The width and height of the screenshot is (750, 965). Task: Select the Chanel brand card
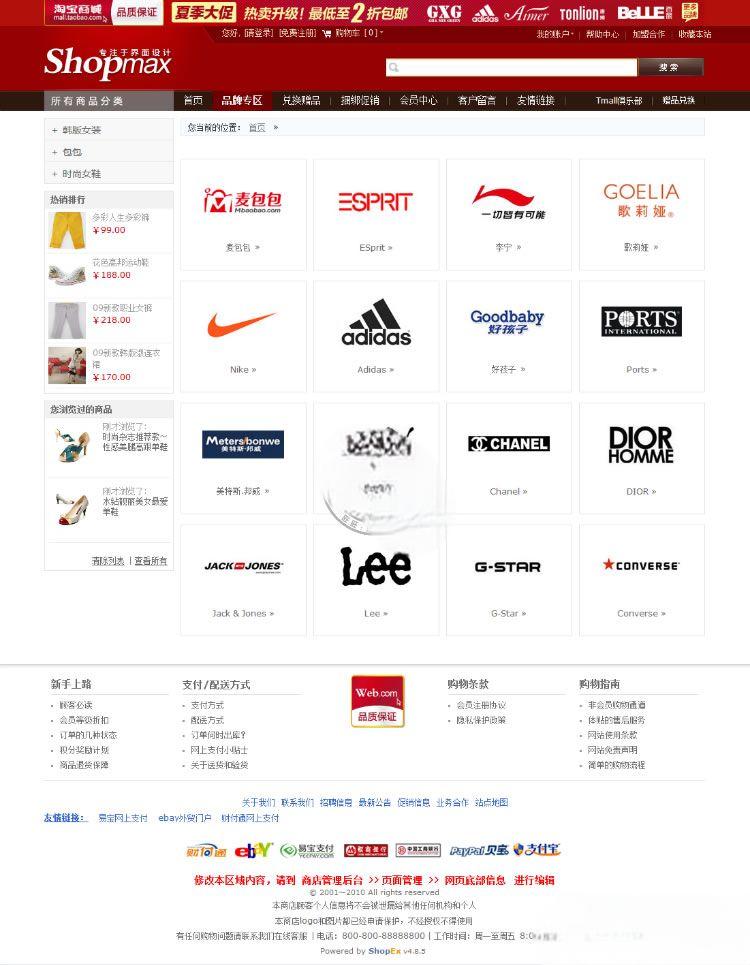[508, 458]
